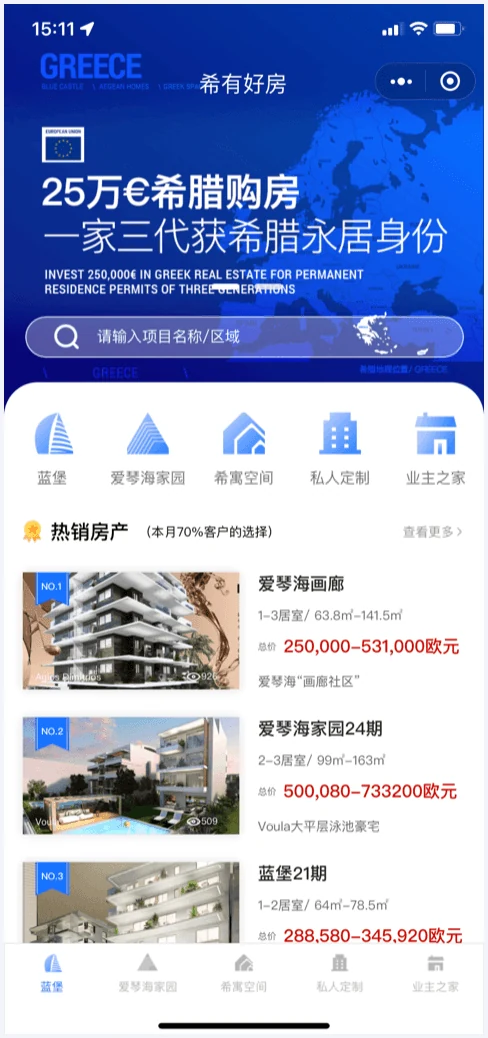Switch to the 爱琴海家园 bottom tab
This screenshot has width=488, height=1038.
pos(148,972)
